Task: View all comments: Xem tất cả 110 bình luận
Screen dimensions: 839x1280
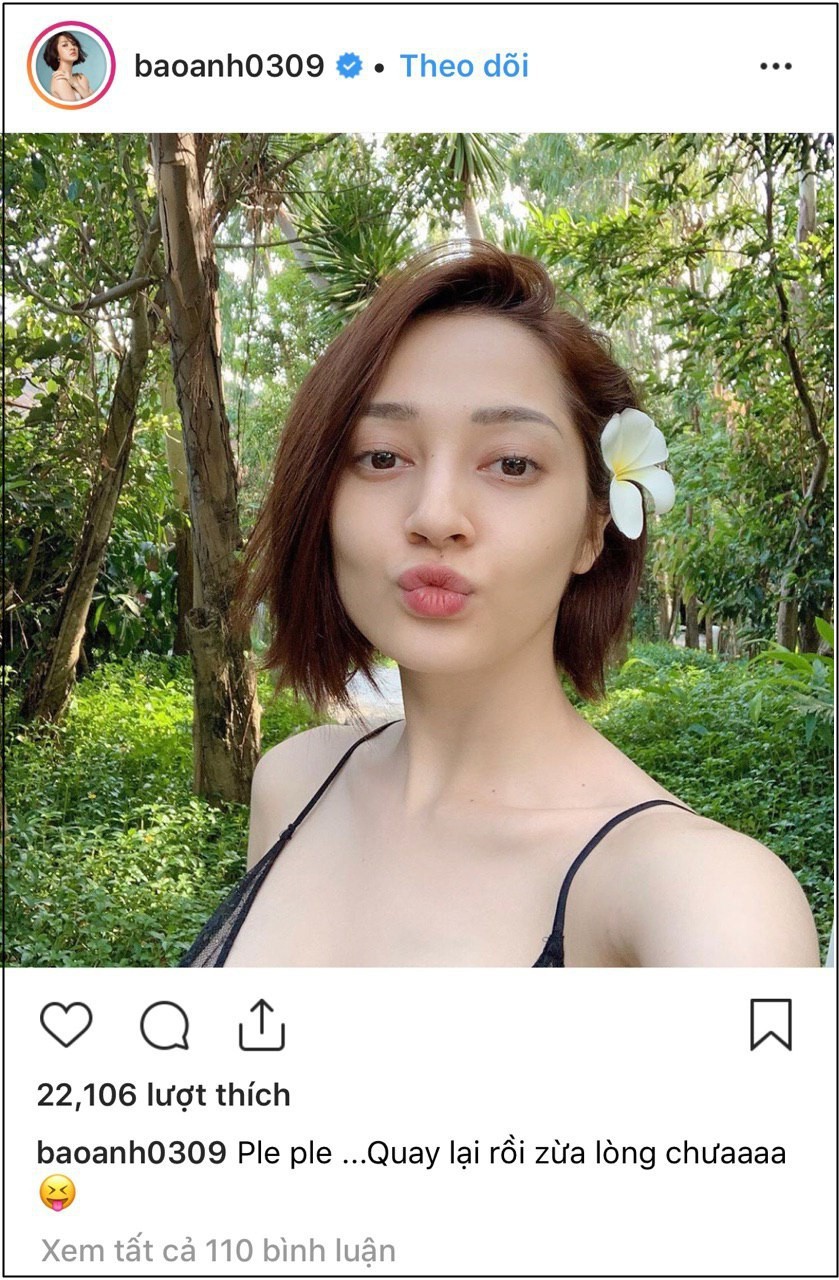Action: (218, 1250)
